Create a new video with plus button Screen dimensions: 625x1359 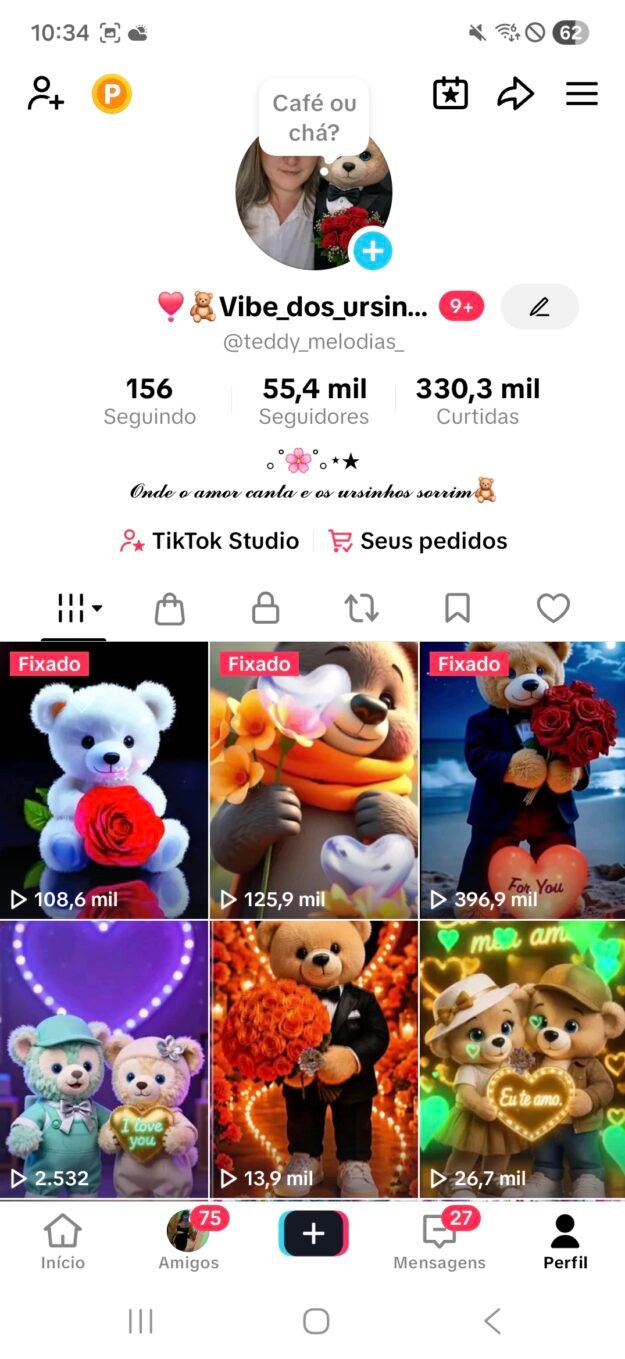(314, 1234)
